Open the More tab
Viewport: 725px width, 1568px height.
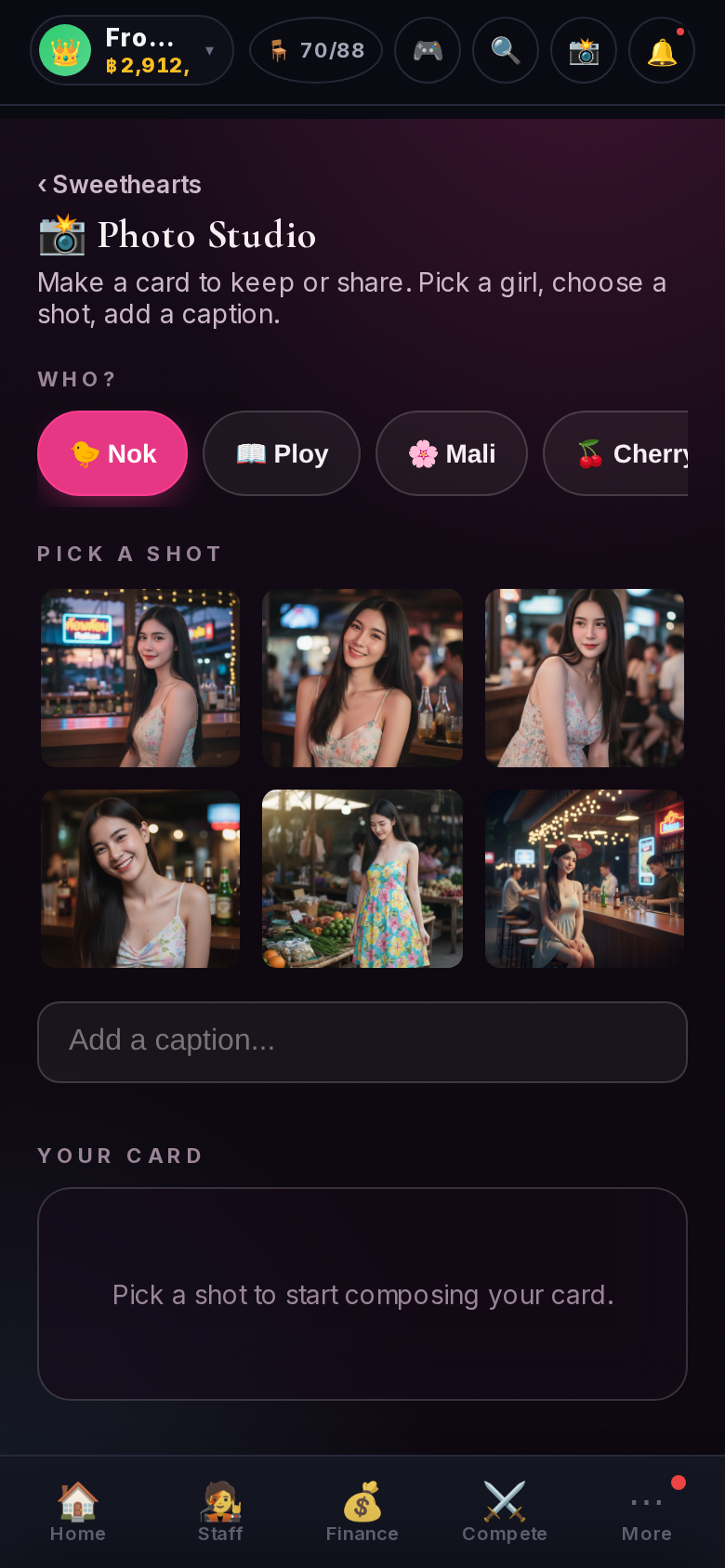(647, 1512)
